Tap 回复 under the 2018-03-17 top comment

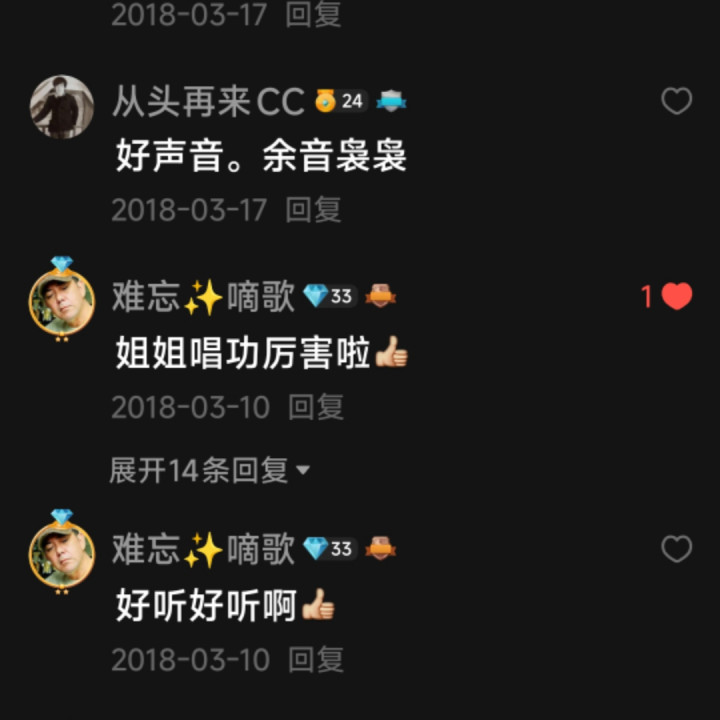tap(313, 14)
